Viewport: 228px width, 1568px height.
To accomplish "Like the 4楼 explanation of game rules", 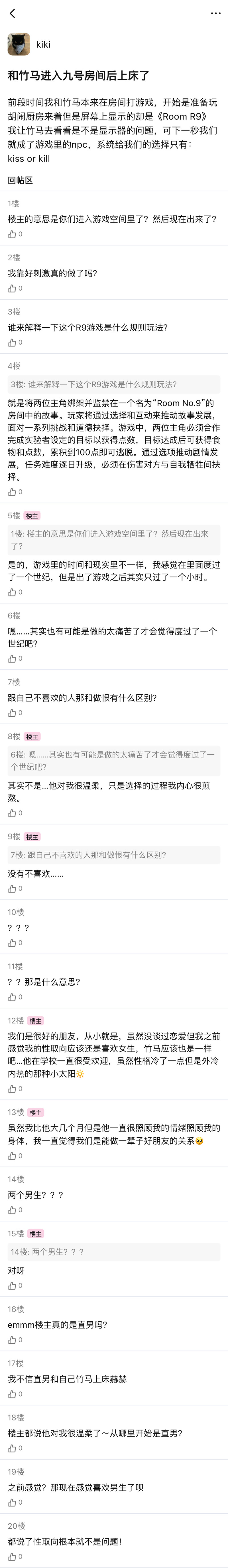I will click(12, 492).
